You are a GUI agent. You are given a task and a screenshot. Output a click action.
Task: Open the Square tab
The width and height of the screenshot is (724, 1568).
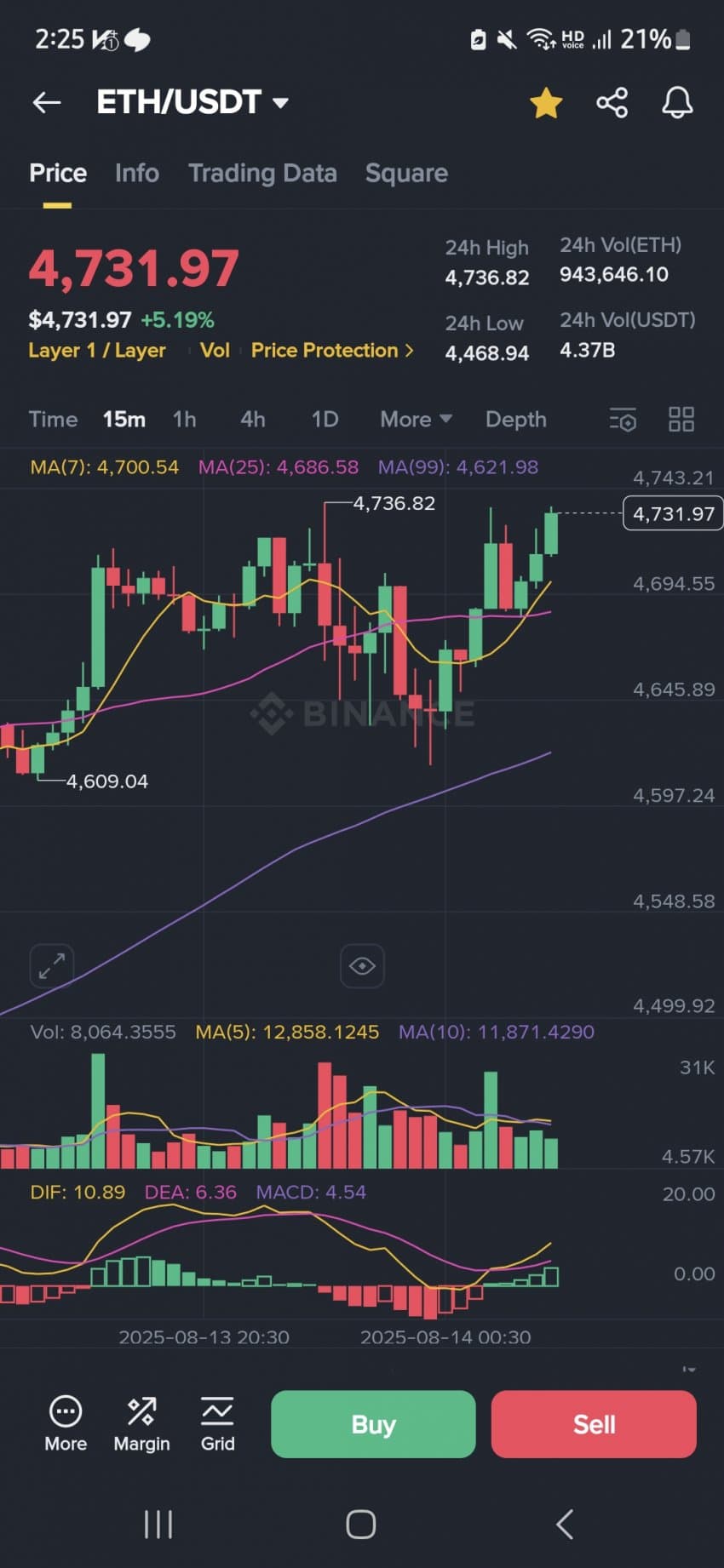coord(406,174)
